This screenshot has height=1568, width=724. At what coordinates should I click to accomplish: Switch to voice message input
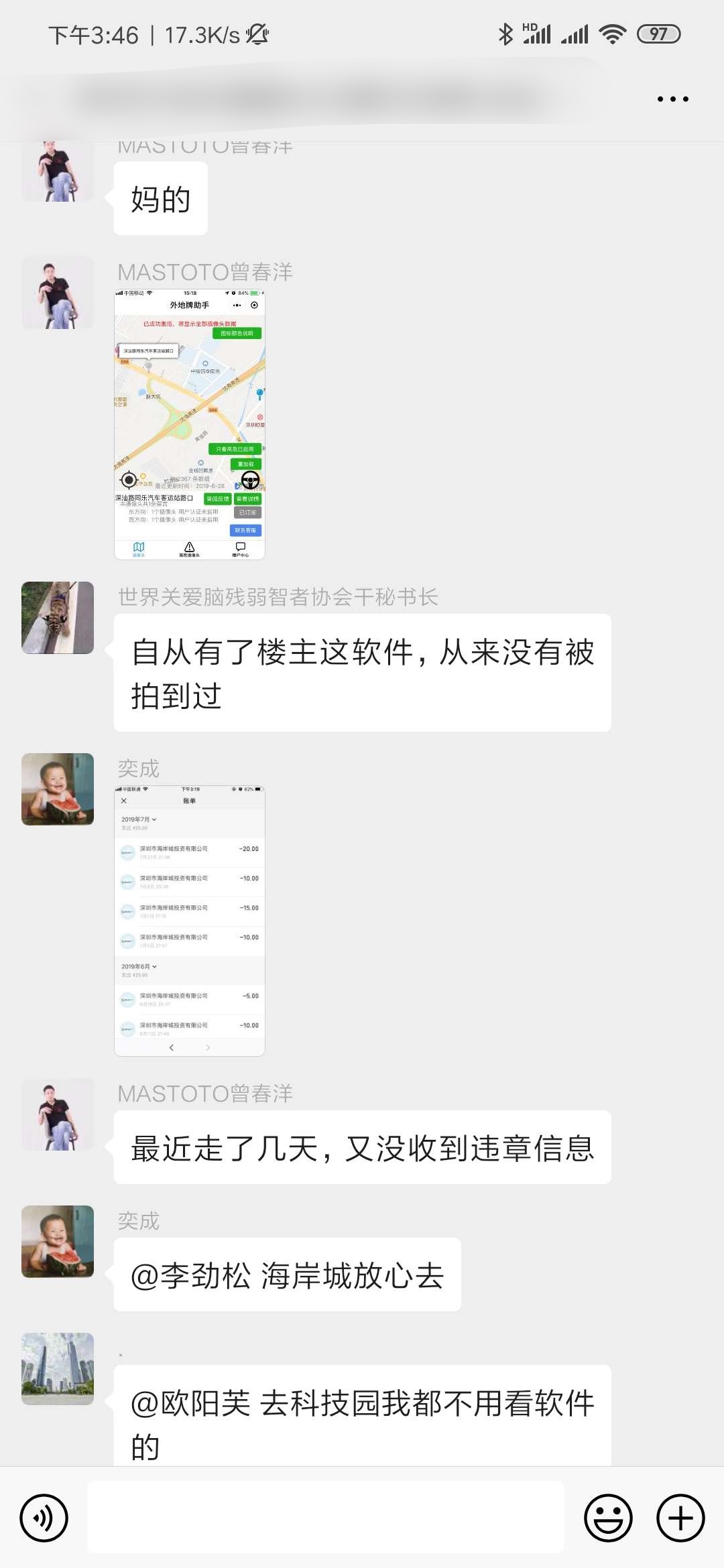click(44, 1518)
